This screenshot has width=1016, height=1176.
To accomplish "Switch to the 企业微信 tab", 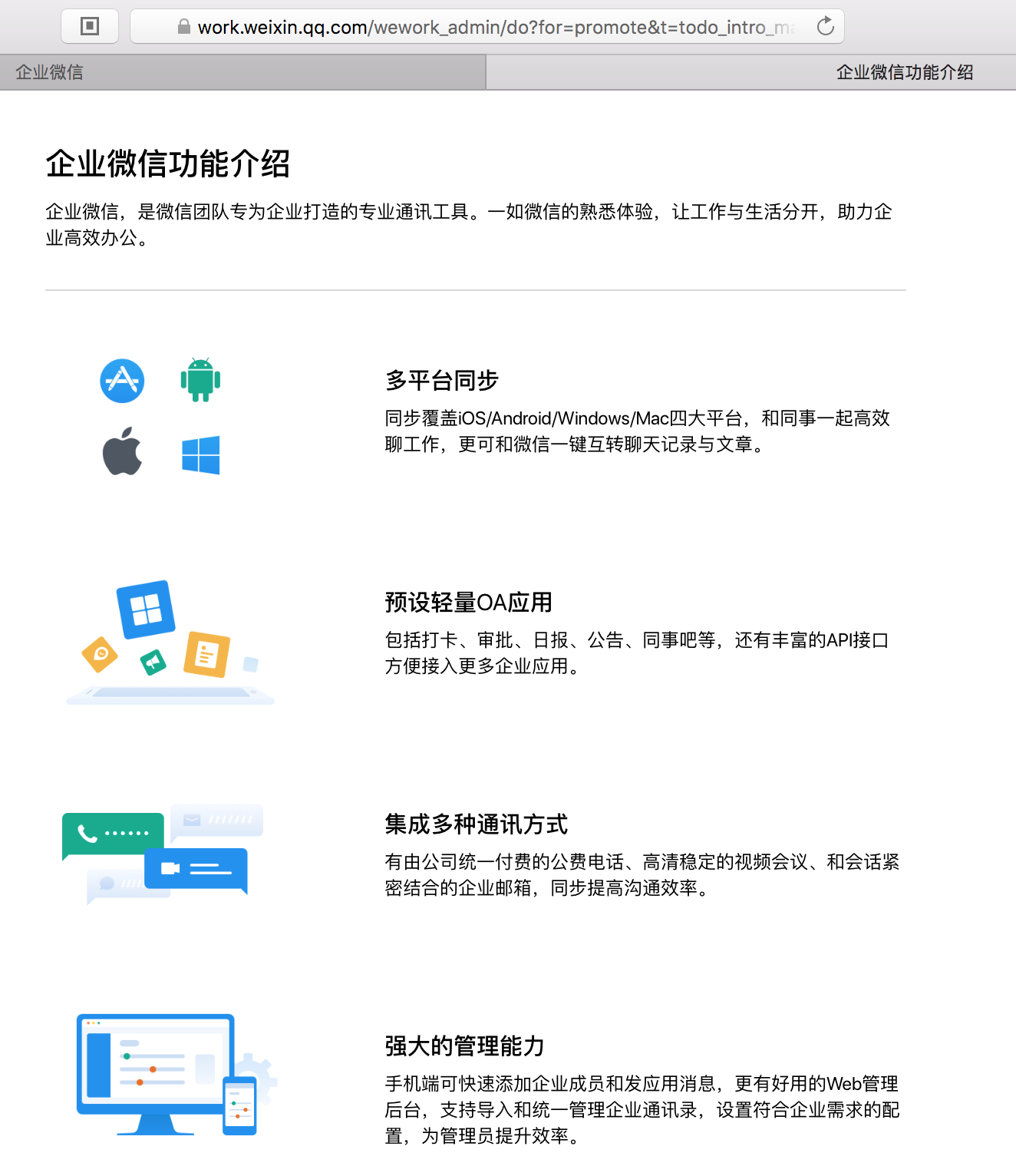I will 242,72.
